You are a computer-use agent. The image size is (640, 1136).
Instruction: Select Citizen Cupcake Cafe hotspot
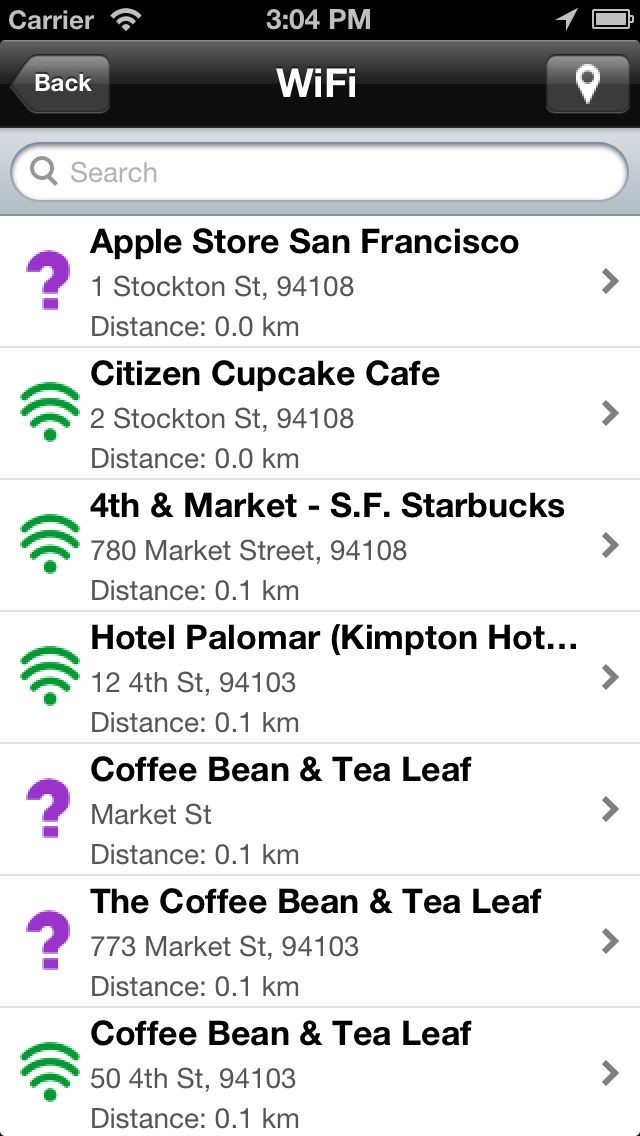click(x=320, y=414)
